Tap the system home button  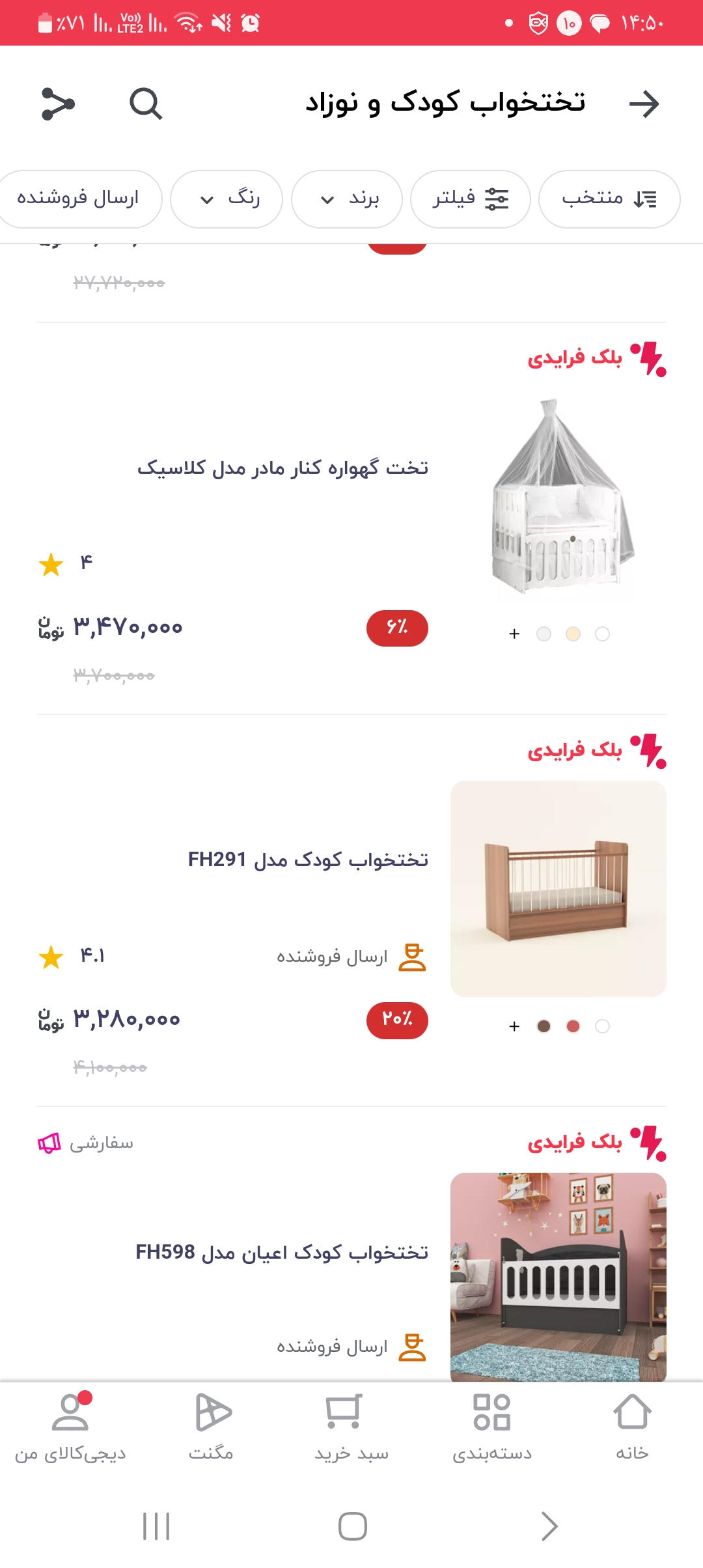click(x=352, y=1526)
